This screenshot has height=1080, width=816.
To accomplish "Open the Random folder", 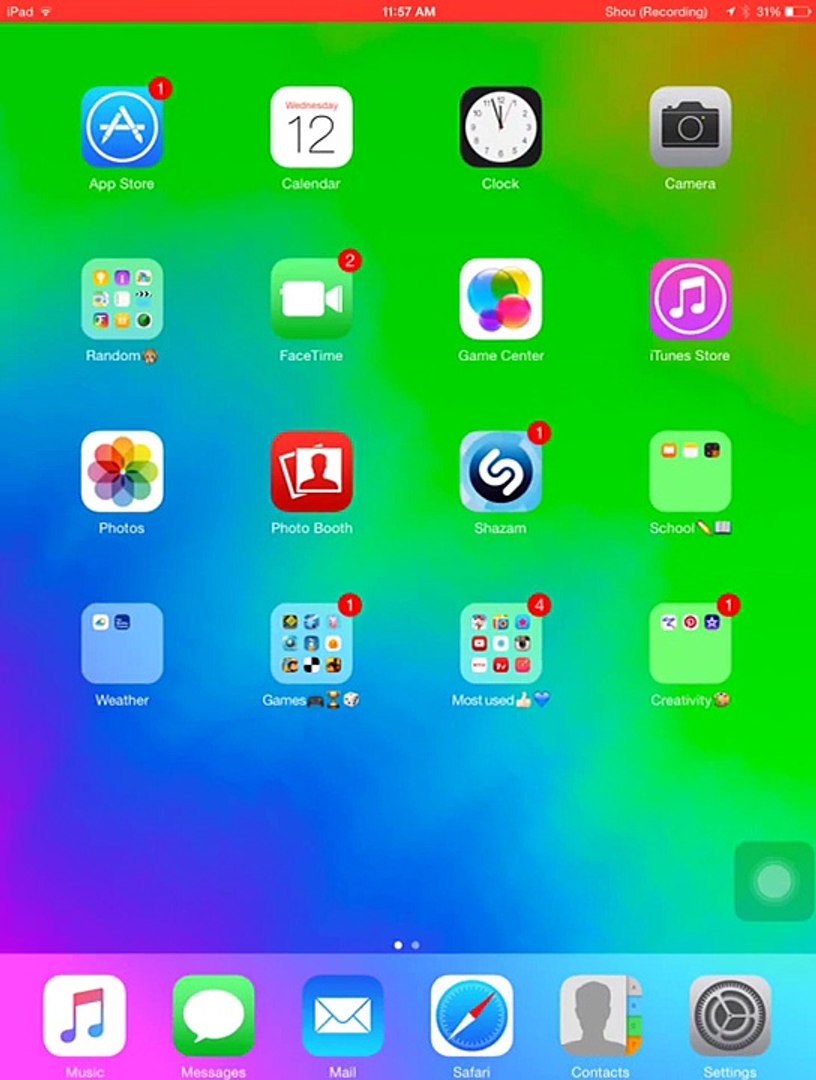I will coord(122,299).
